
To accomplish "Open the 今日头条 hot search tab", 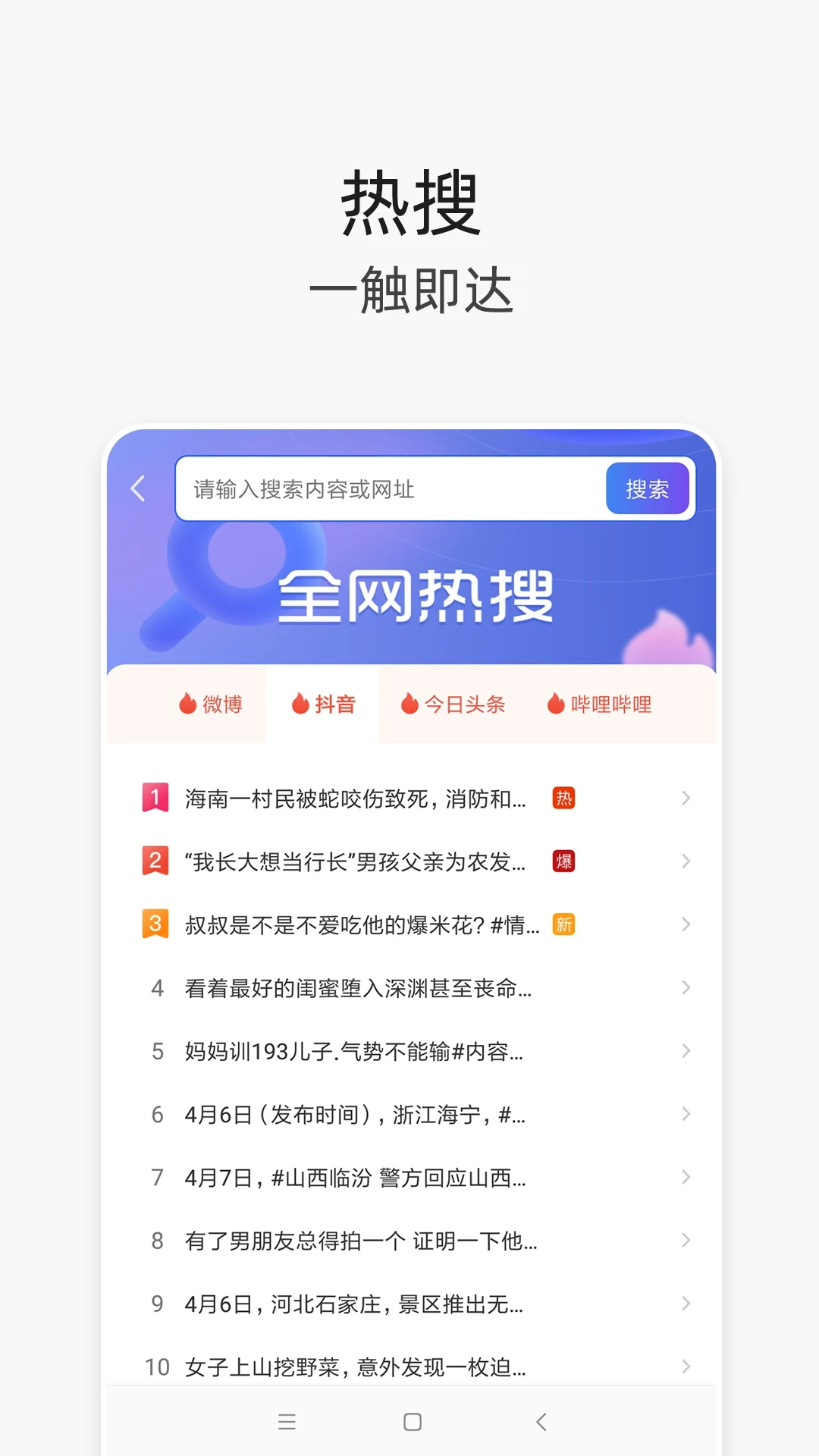I will click(464, 704).
